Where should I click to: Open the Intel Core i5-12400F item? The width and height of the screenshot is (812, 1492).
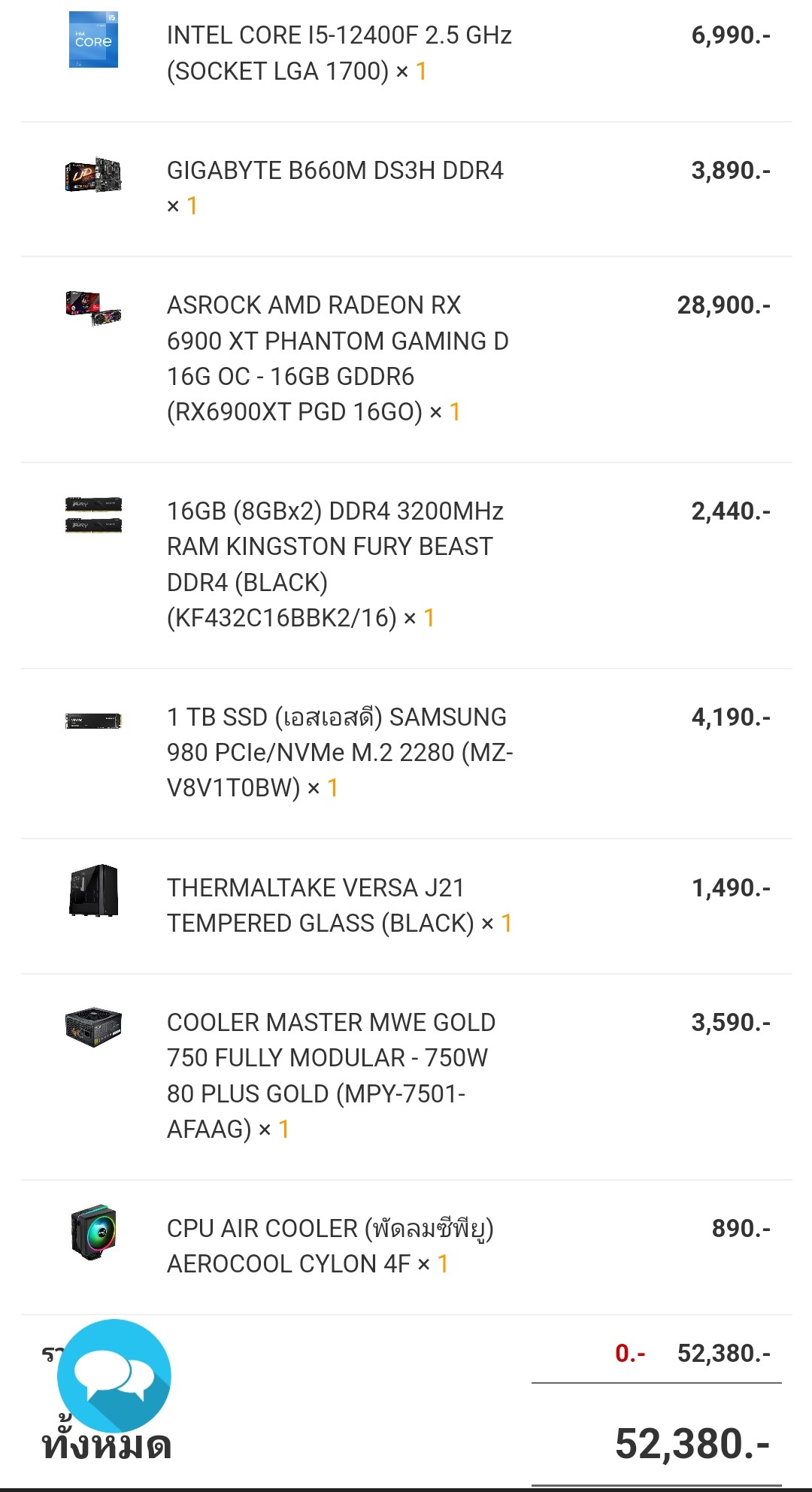click(x=338, y=53)
